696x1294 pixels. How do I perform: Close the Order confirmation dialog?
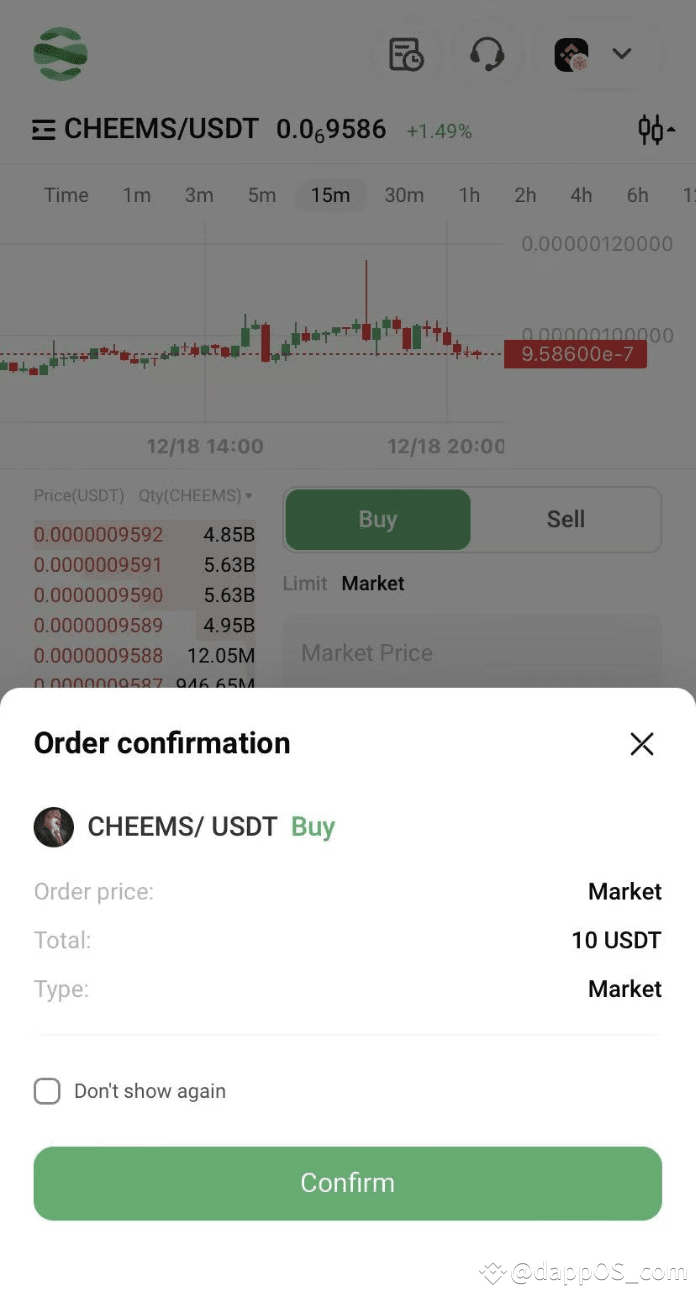641,743
